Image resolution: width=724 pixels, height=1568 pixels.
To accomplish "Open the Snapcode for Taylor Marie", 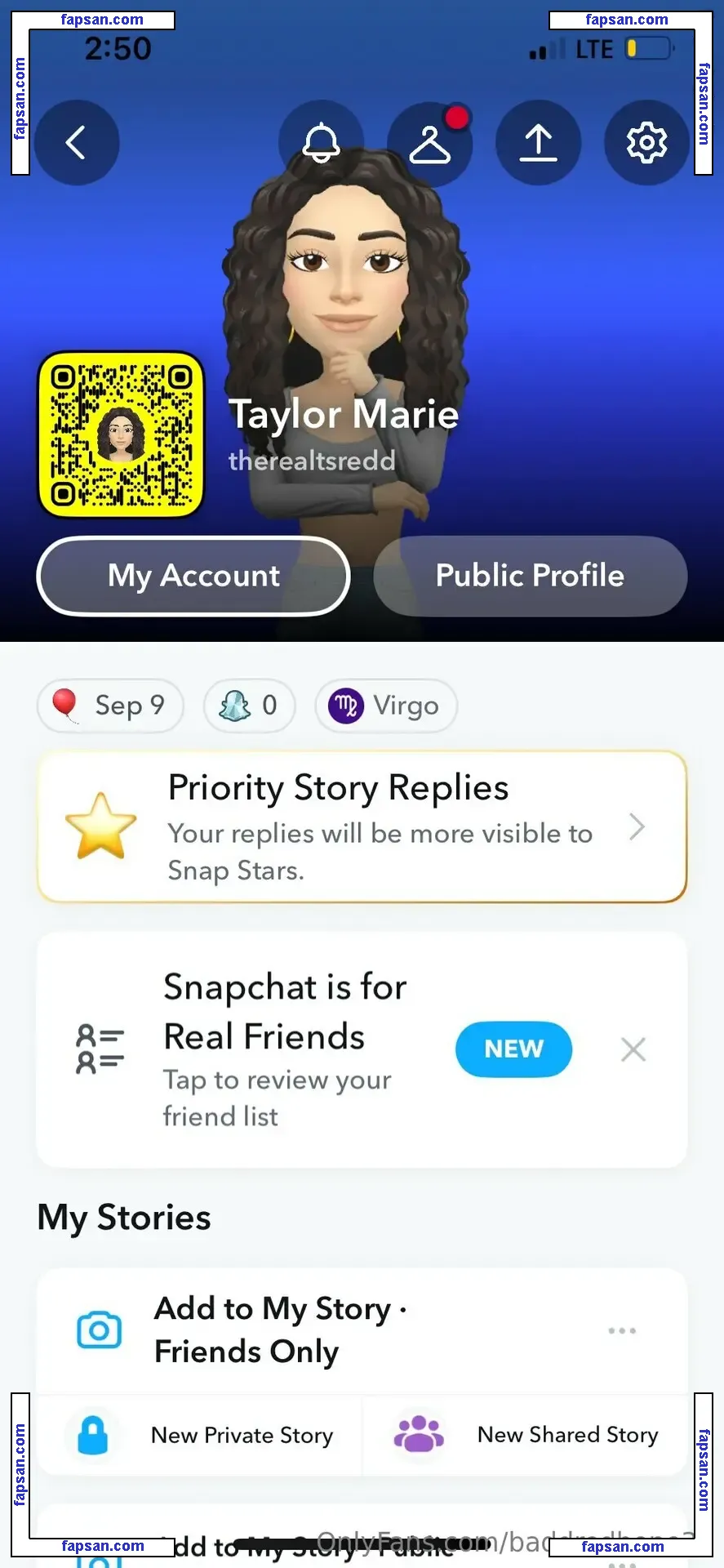I will 121,434.
